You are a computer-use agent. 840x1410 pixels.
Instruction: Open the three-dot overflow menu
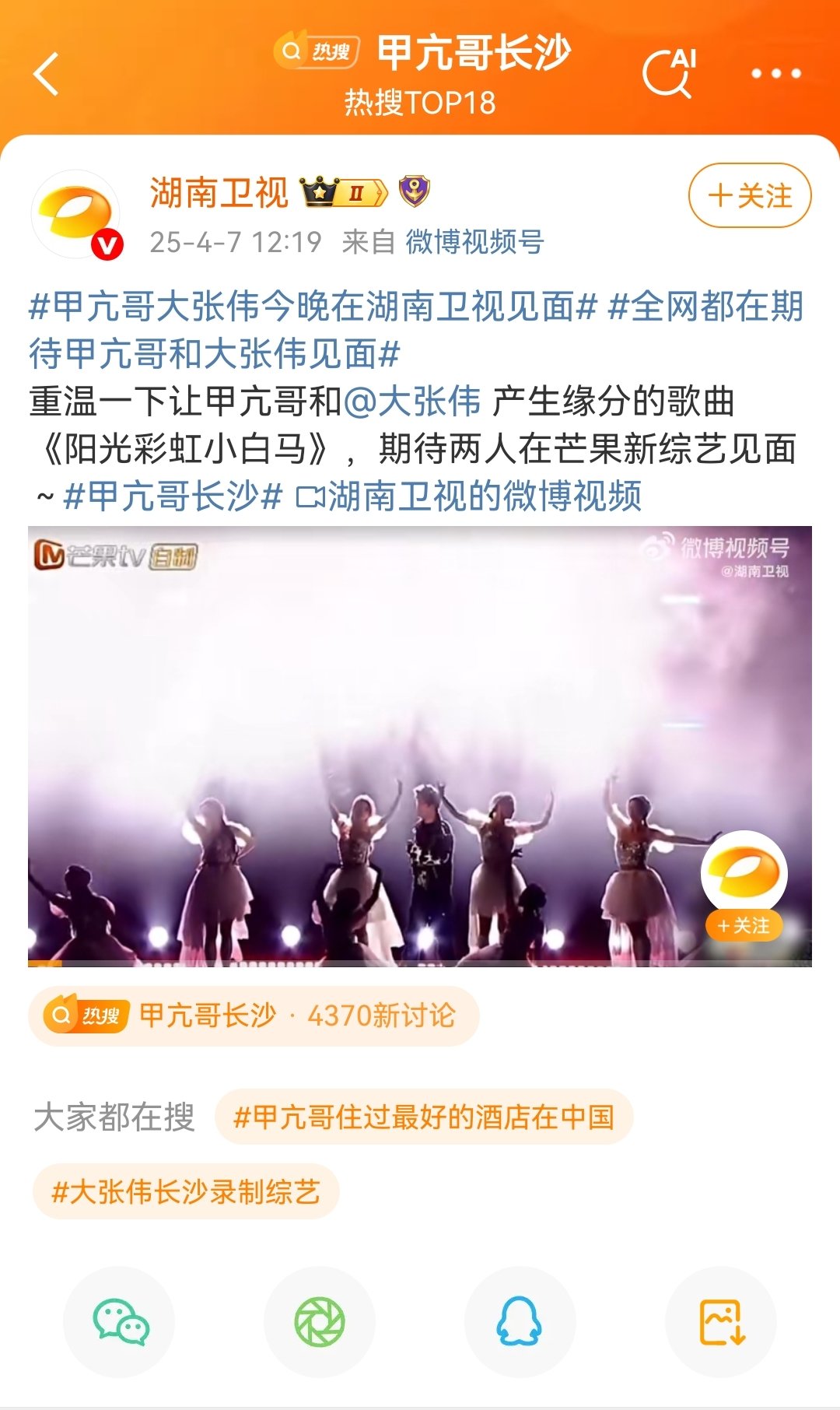tap(775, 74)
